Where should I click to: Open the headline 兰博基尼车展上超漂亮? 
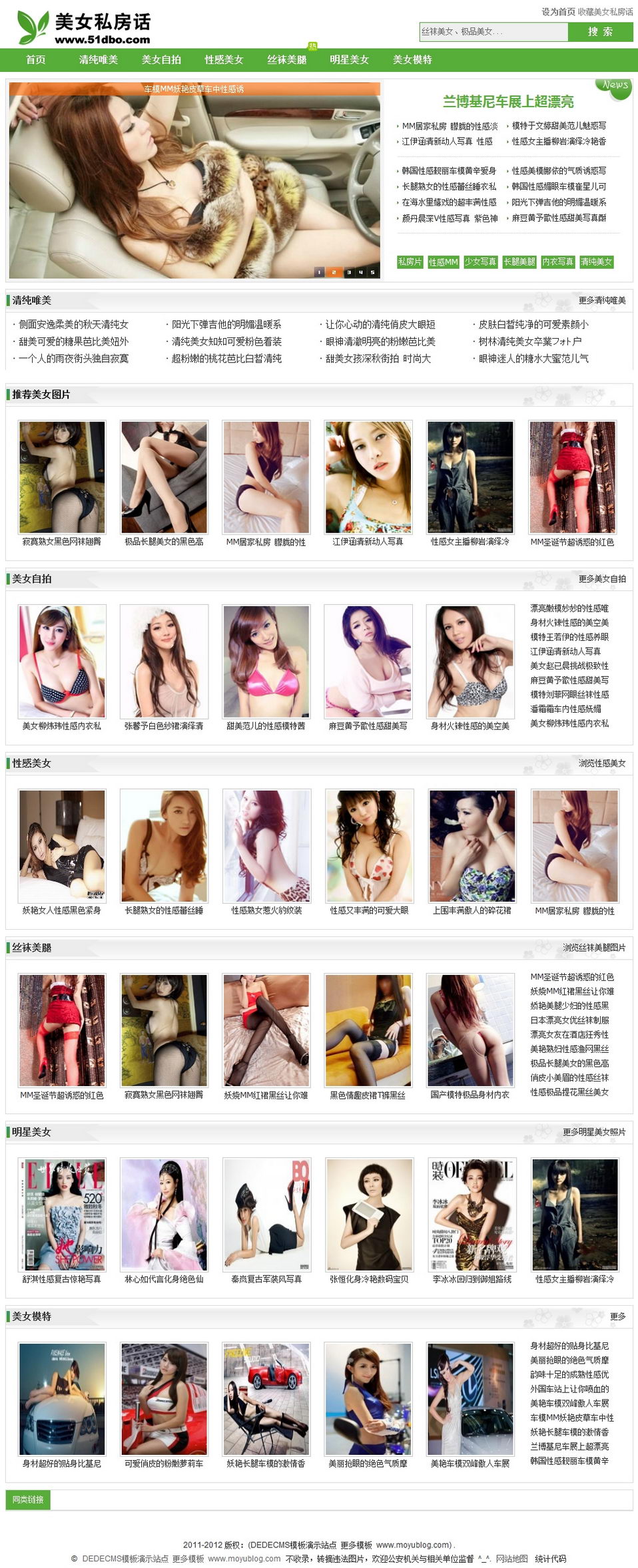coord(508,101)
